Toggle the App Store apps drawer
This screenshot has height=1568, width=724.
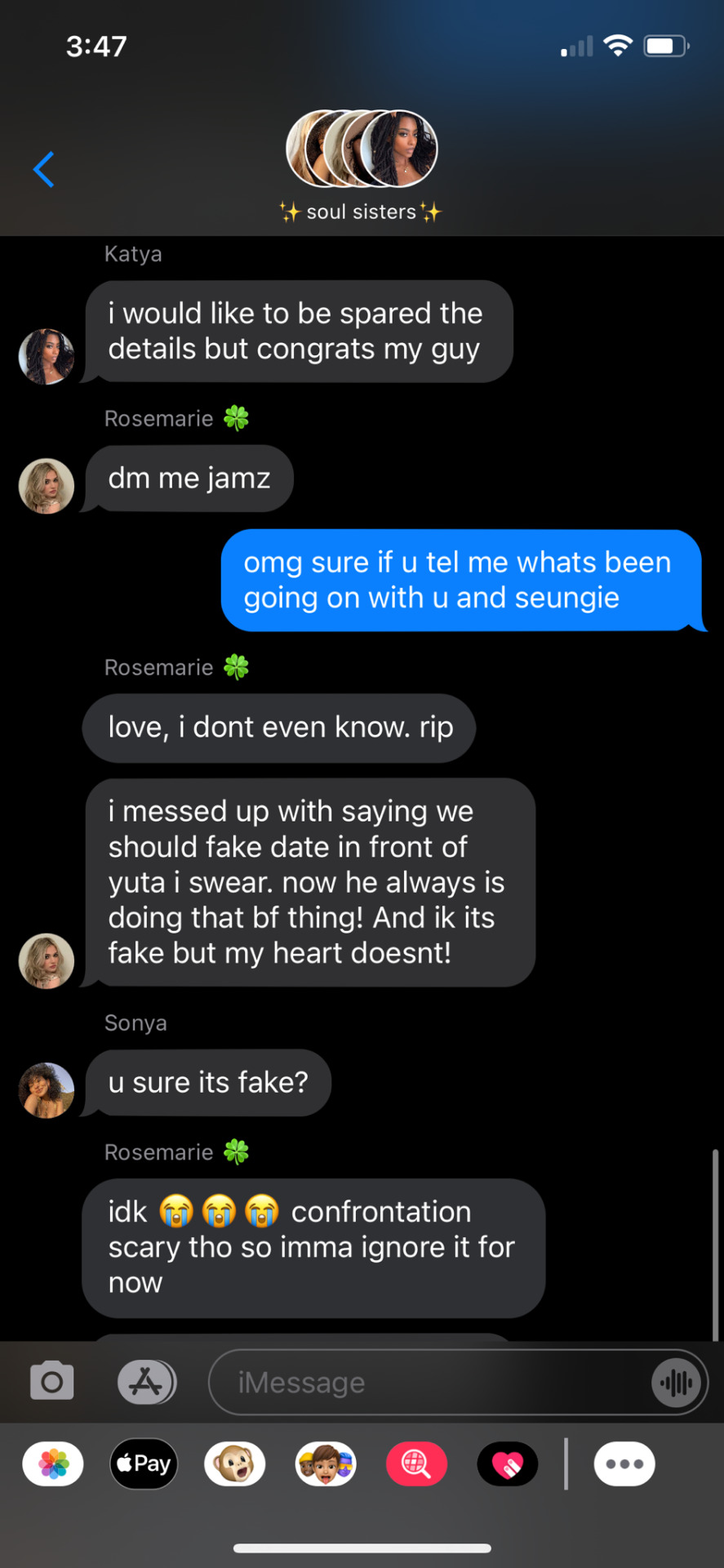click(x=147, y=1382)
